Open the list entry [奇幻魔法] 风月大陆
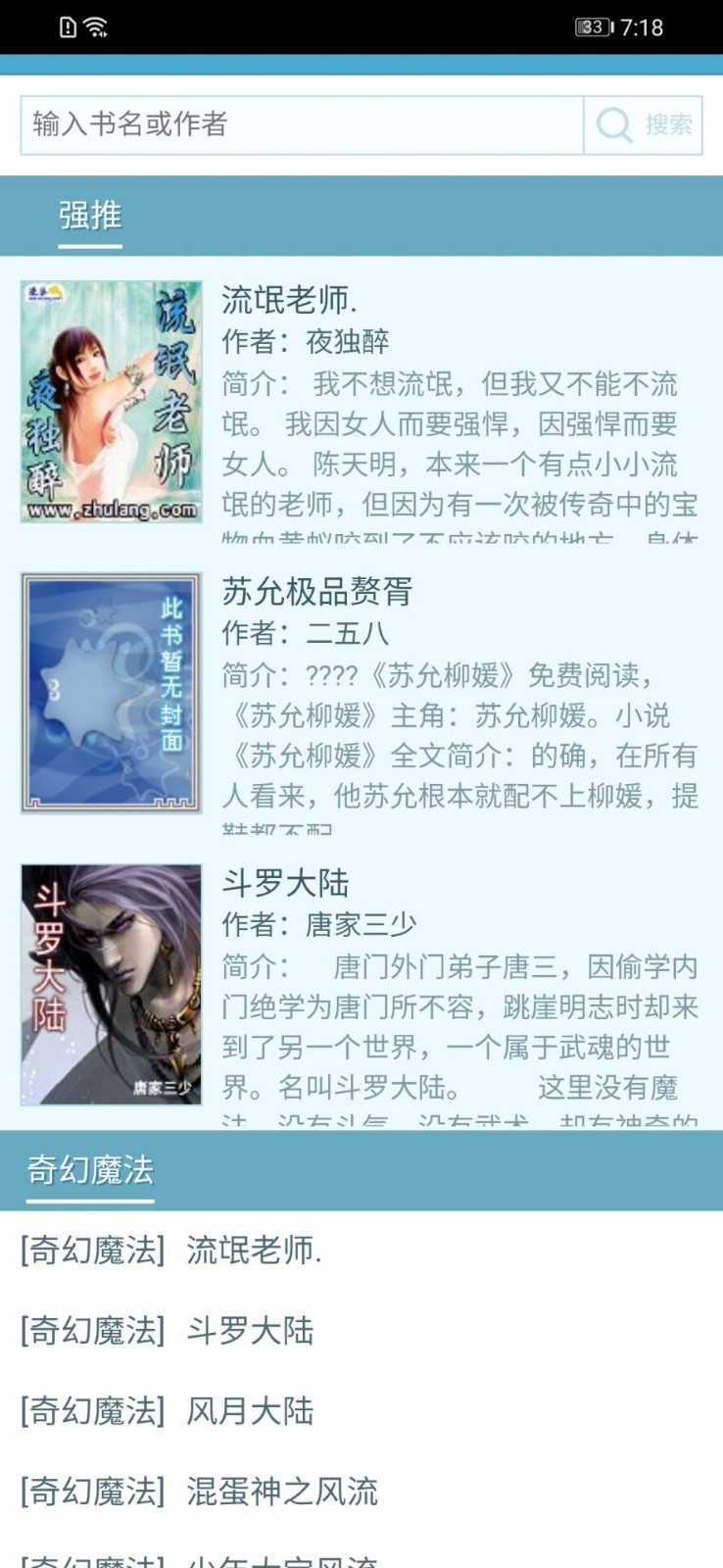Image resolution: width=723 pixels, height=1568 pixels. 361,1411
